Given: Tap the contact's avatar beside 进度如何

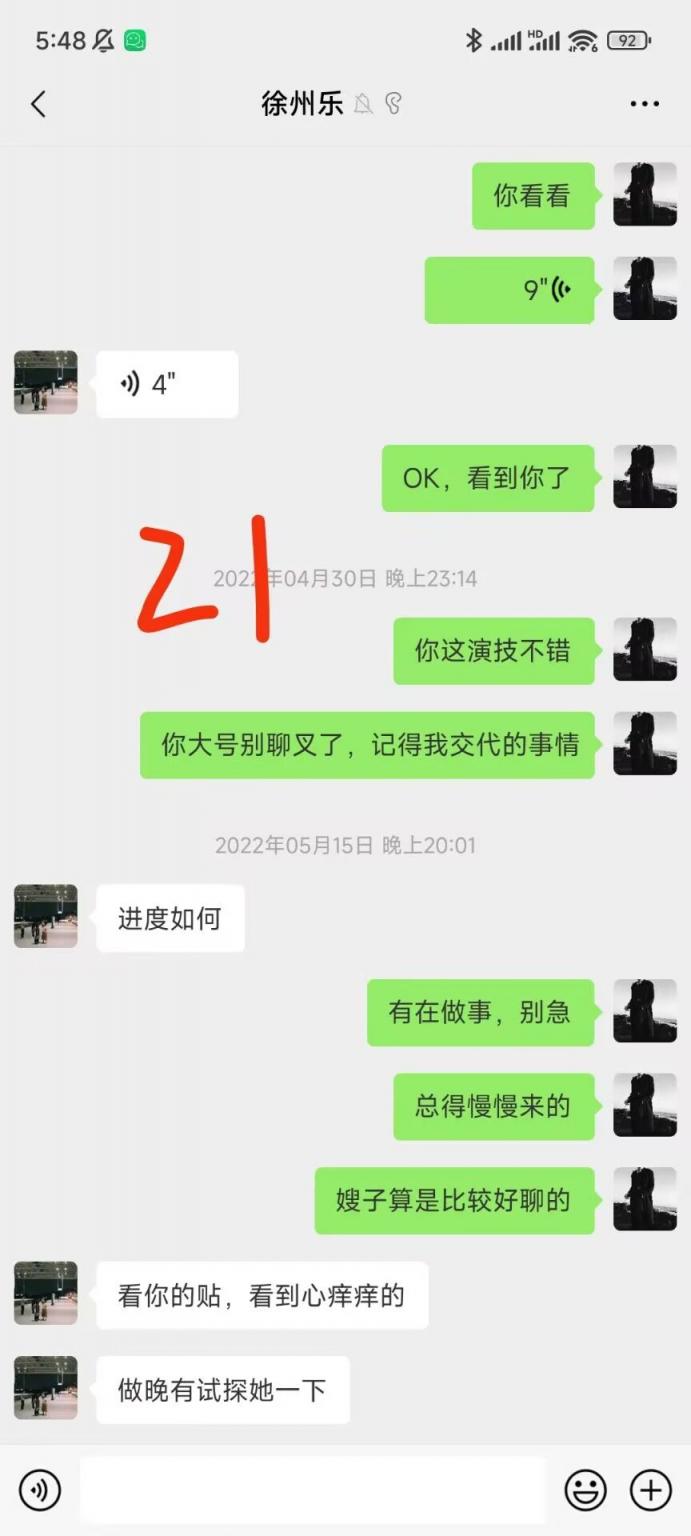Looking at the screenshot, I should click(x=45, y=916).
